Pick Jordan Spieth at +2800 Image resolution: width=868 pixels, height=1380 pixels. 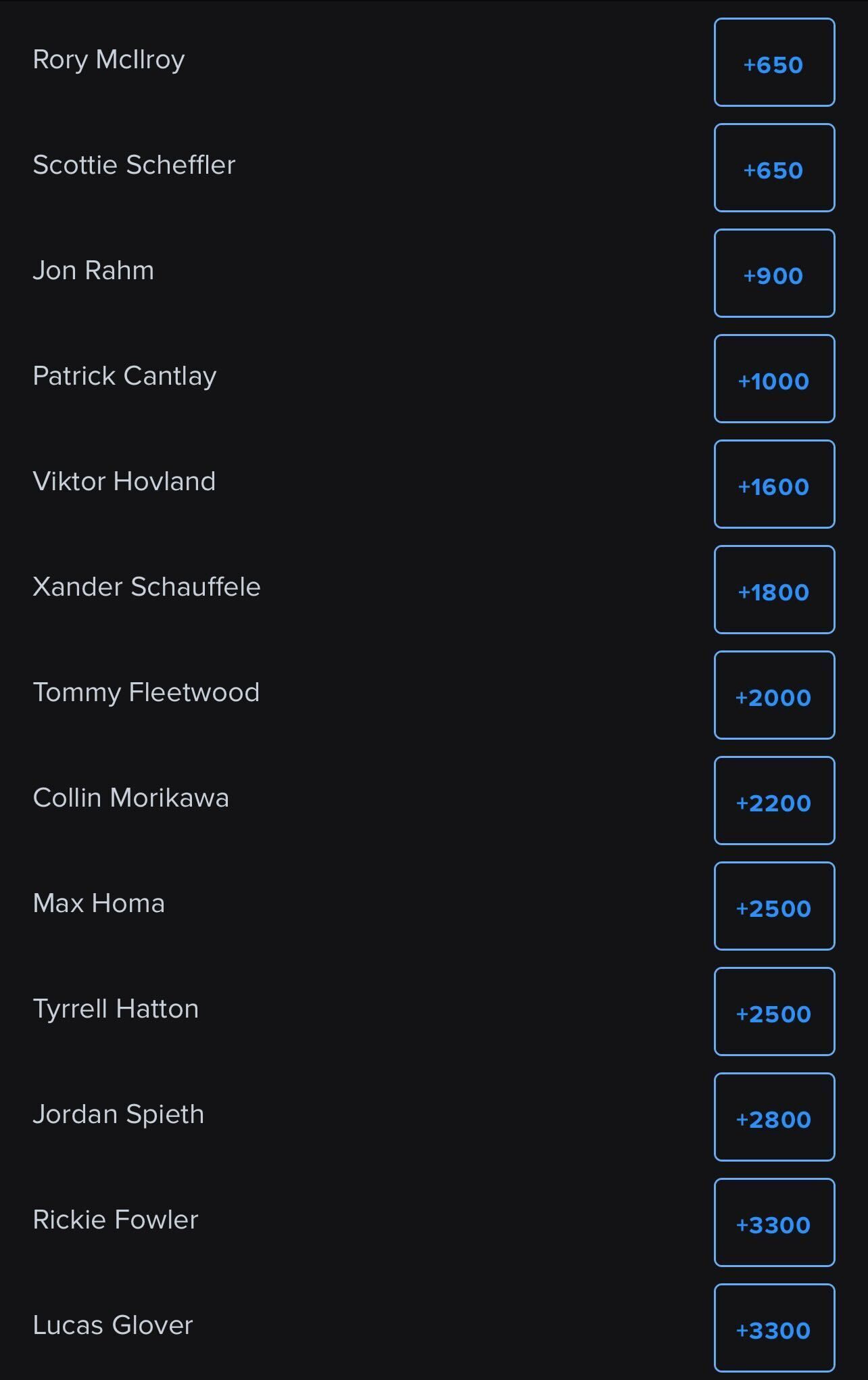click(774, 1118)
